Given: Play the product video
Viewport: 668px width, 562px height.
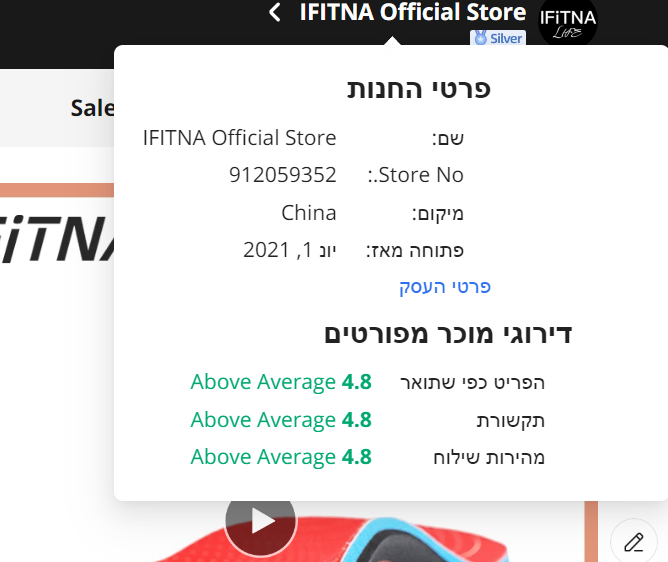Looking at the screenshot, I should click(x=261, y=521).
